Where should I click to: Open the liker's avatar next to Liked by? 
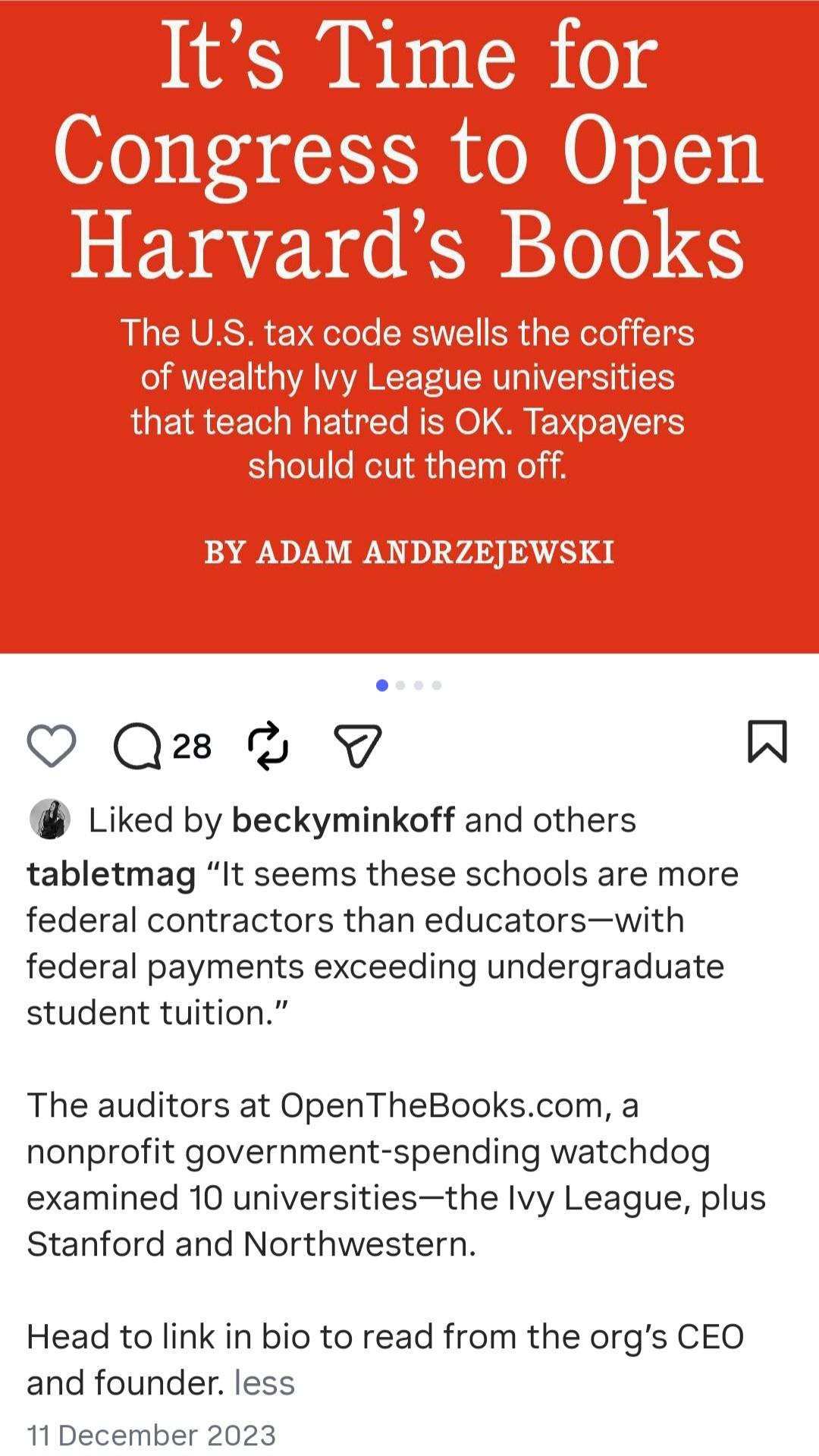pyautogui.click(x=50, y=819)
